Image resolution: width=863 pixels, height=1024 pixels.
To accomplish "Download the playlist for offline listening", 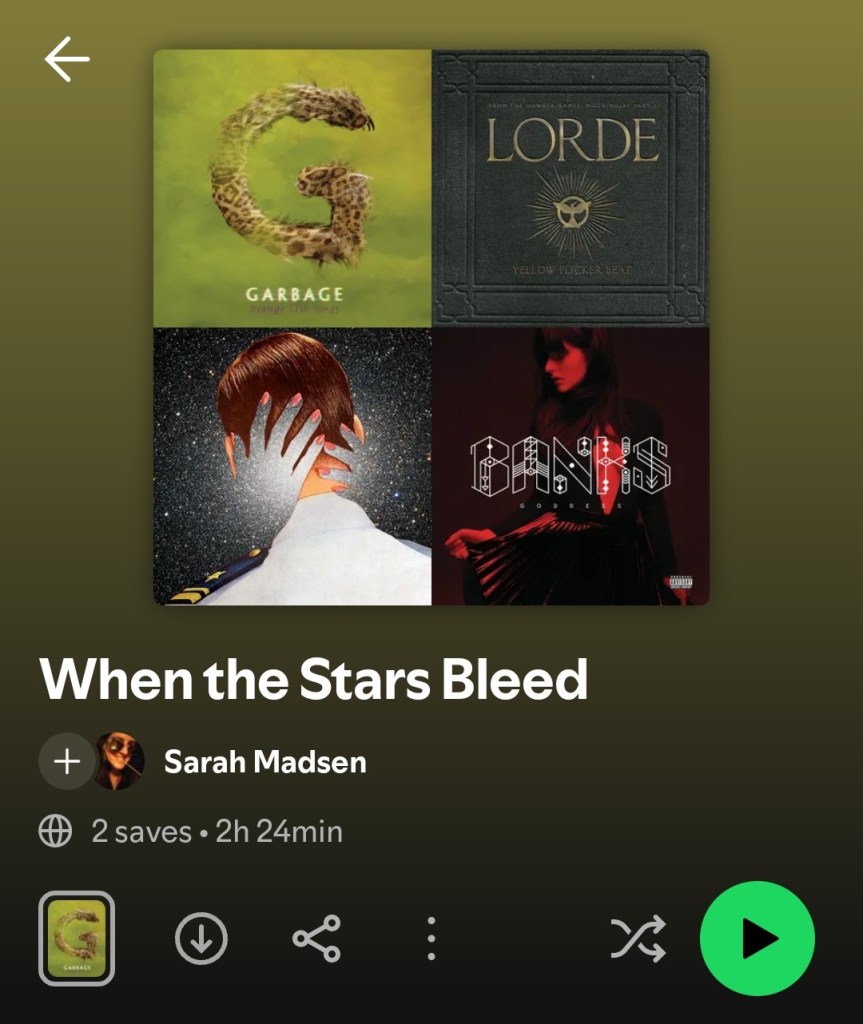I will pyautogui.click(x=201, y=939).
